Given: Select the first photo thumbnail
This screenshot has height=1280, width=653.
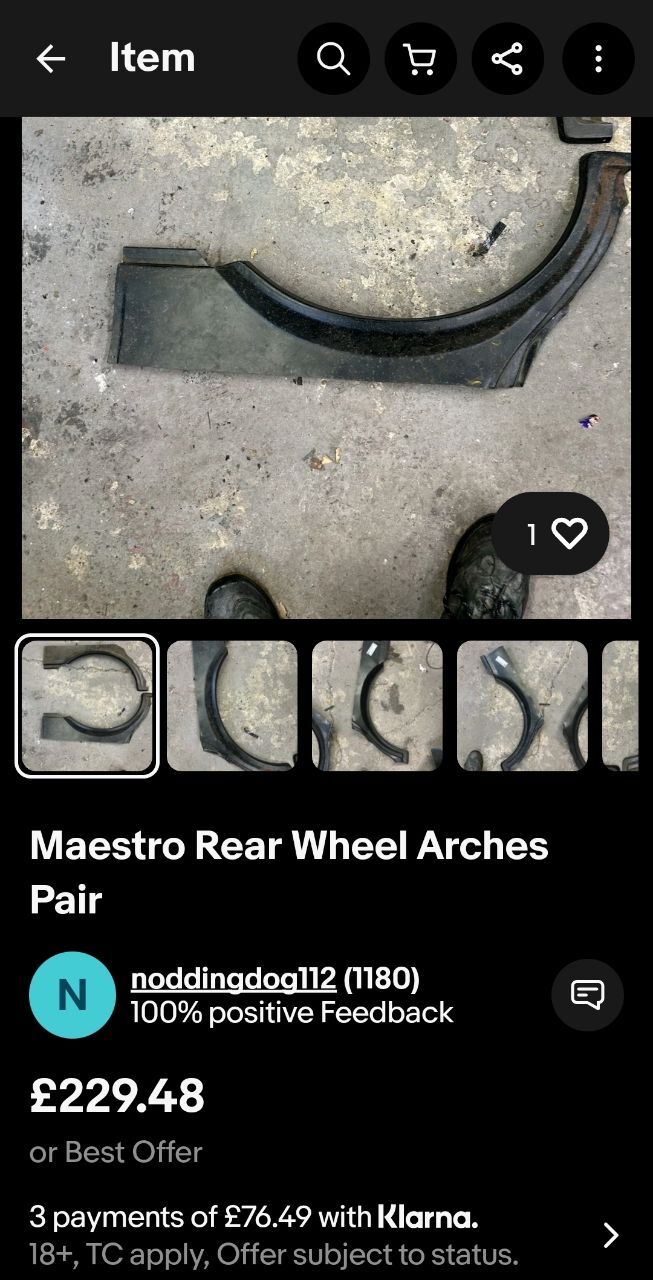Looking at the screenshot, I should (87, 706).
